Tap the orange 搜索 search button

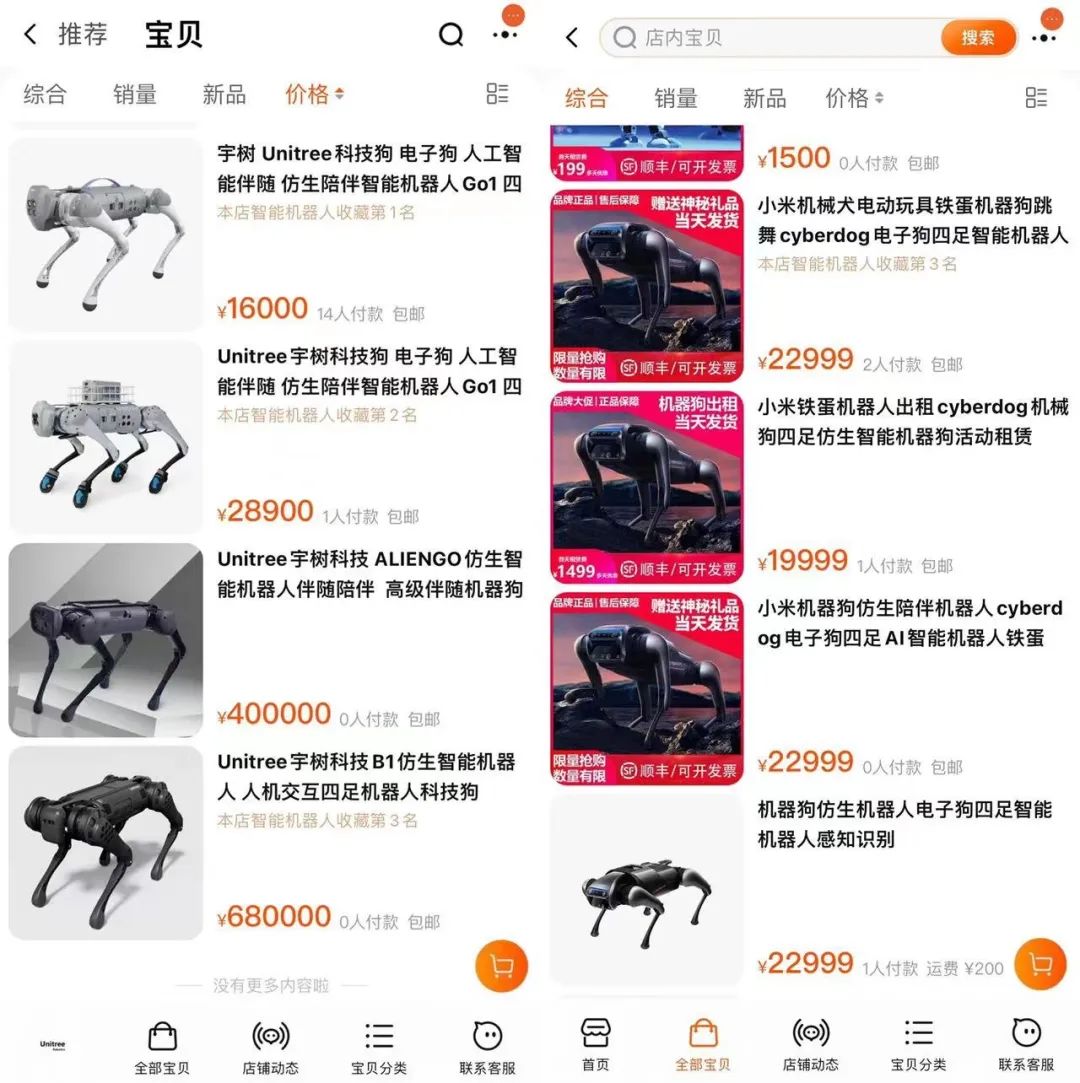click(x=977, y=37)
